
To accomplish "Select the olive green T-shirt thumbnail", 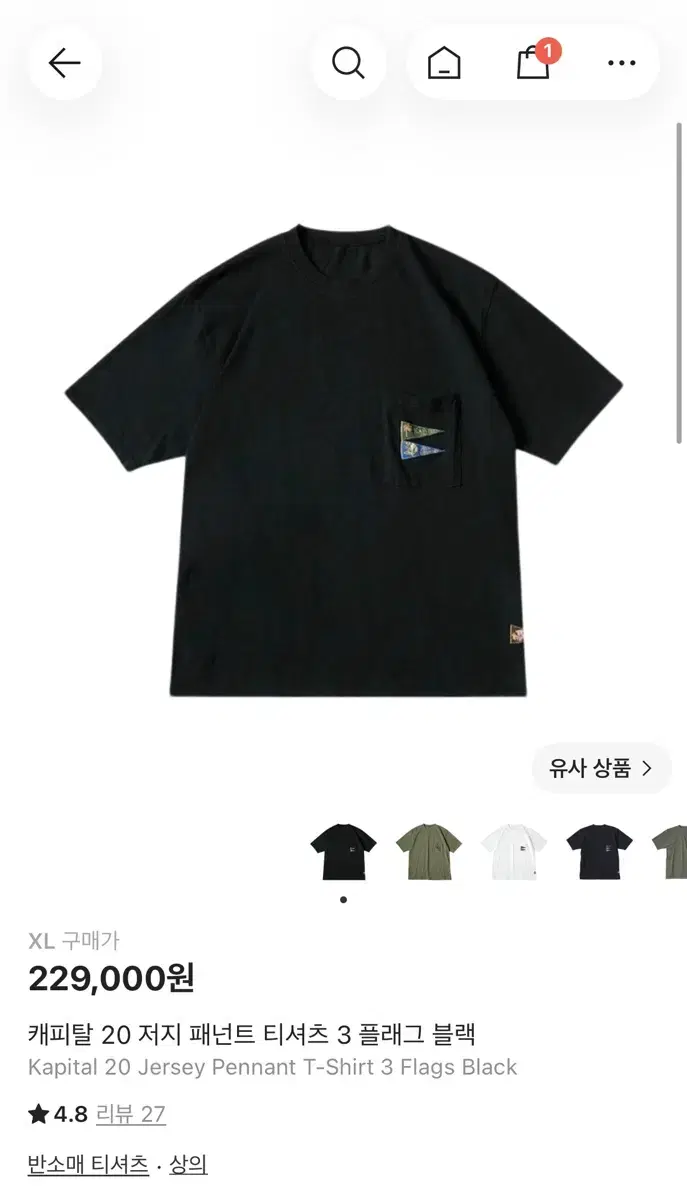I will (x=428, y=851).
